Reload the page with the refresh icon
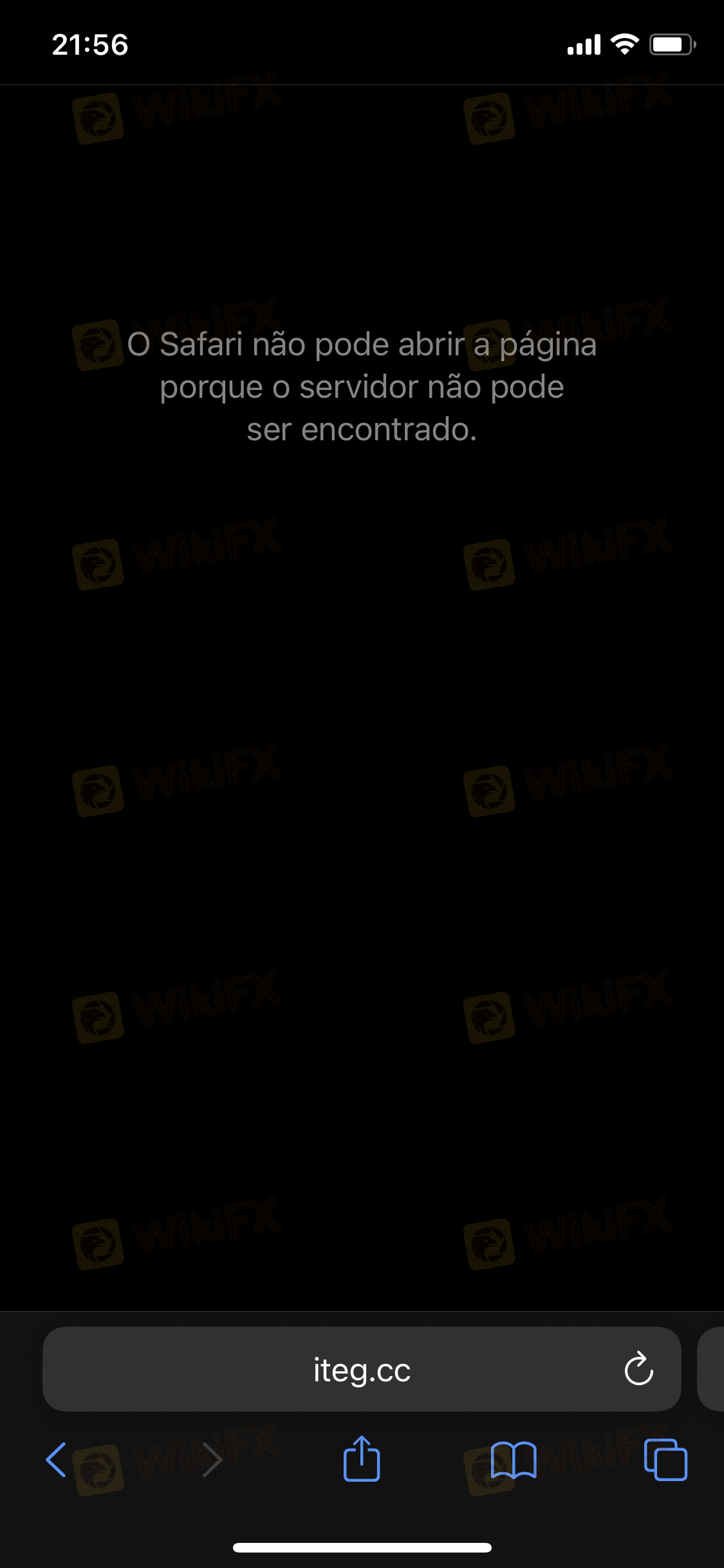Screen dimensions: 724x1568 (x=638, y=1368)
